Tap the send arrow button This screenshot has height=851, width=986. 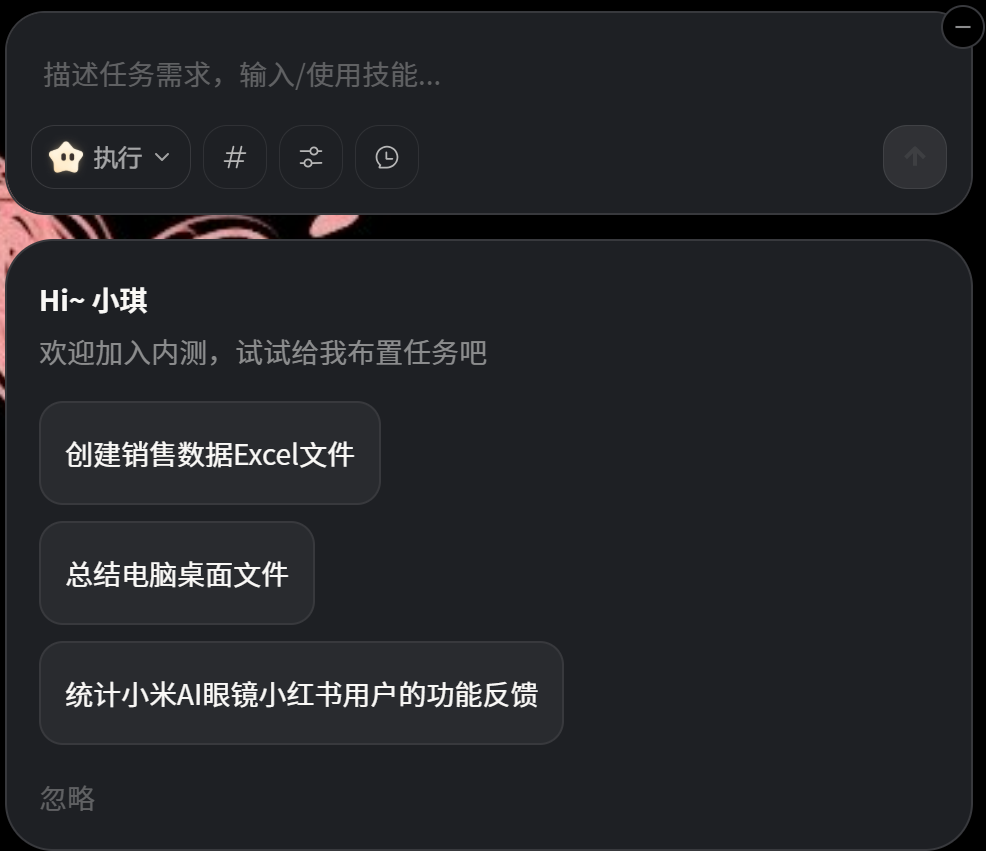pos(914,157)
